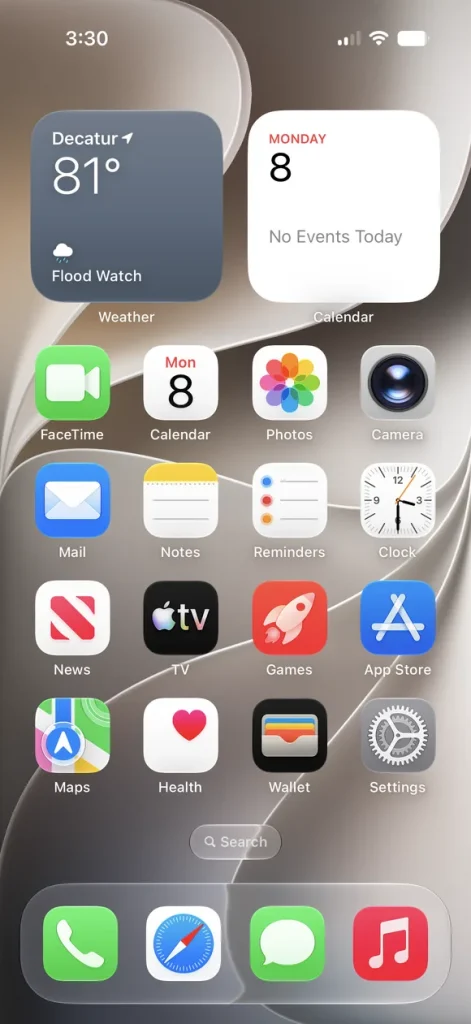Open the Camera app
This screenshot has width=471, height=1024.
(x=398, y=383)
